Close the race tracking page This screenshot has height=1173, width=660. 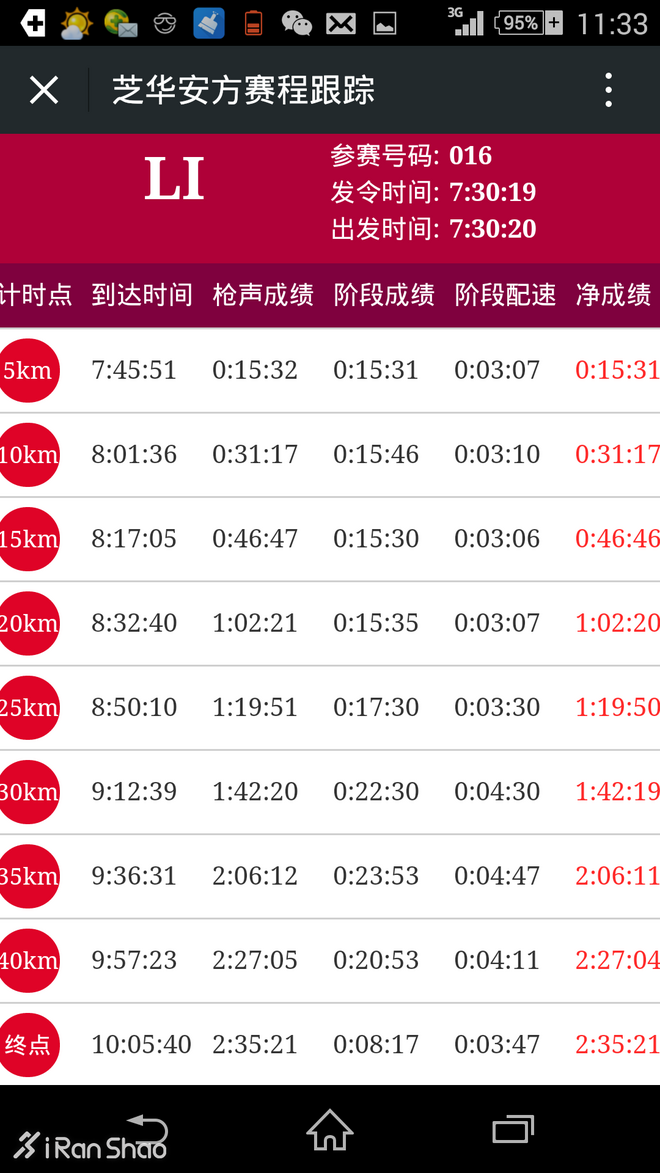point(44,91)
